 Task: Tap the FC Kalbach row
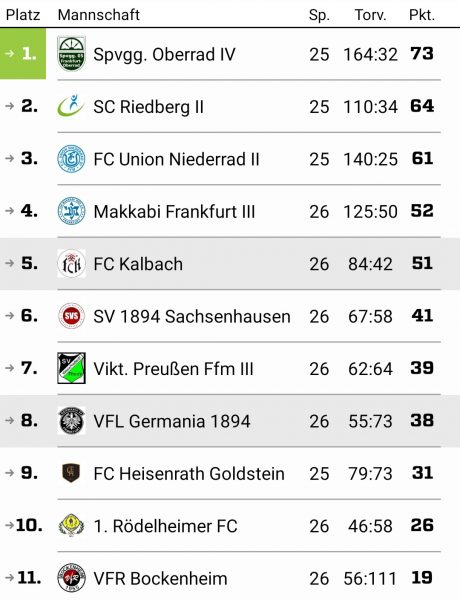pos(230,264)
